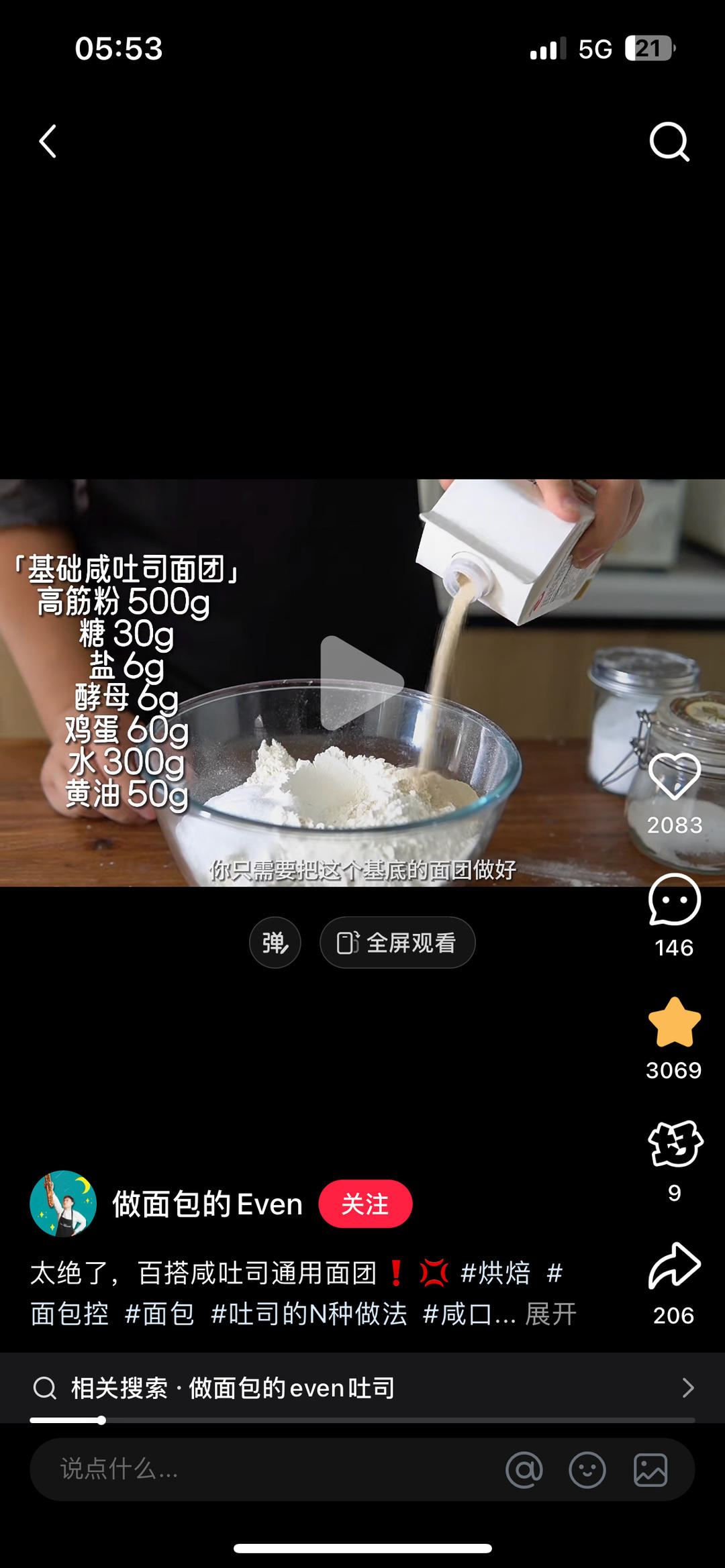Remove the video from favorites via the star
The width and height of the screenshot is (725, 1568).
[x=674, y=1023]
